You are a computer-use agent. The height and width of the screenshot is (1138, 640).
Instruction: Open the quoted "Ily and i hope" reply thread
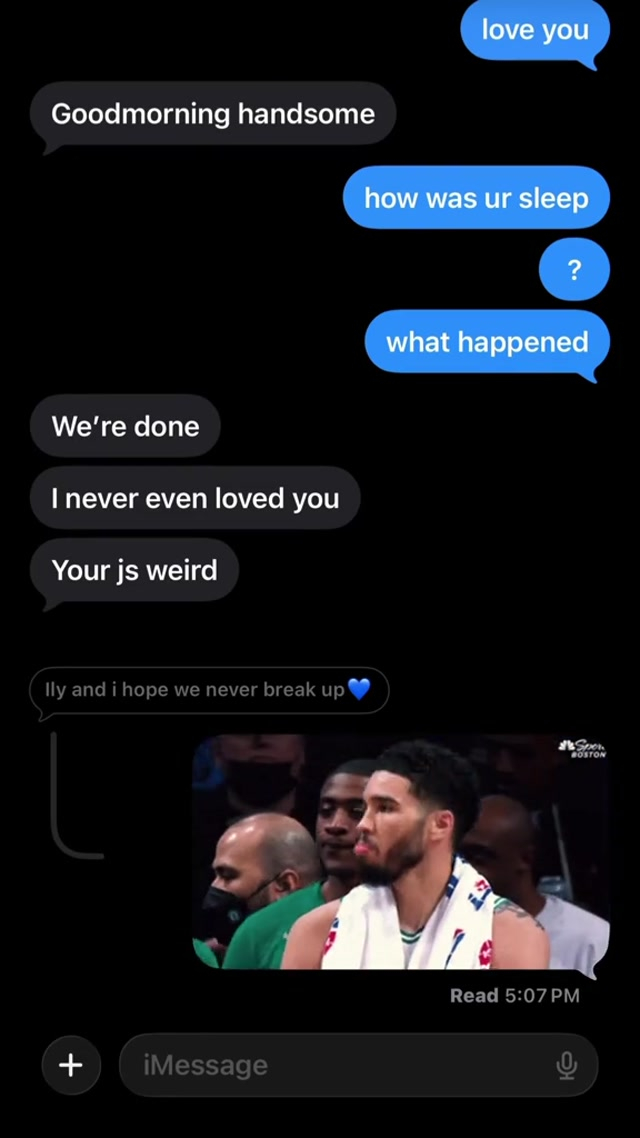pyautogui.click(x=208, y=690)
